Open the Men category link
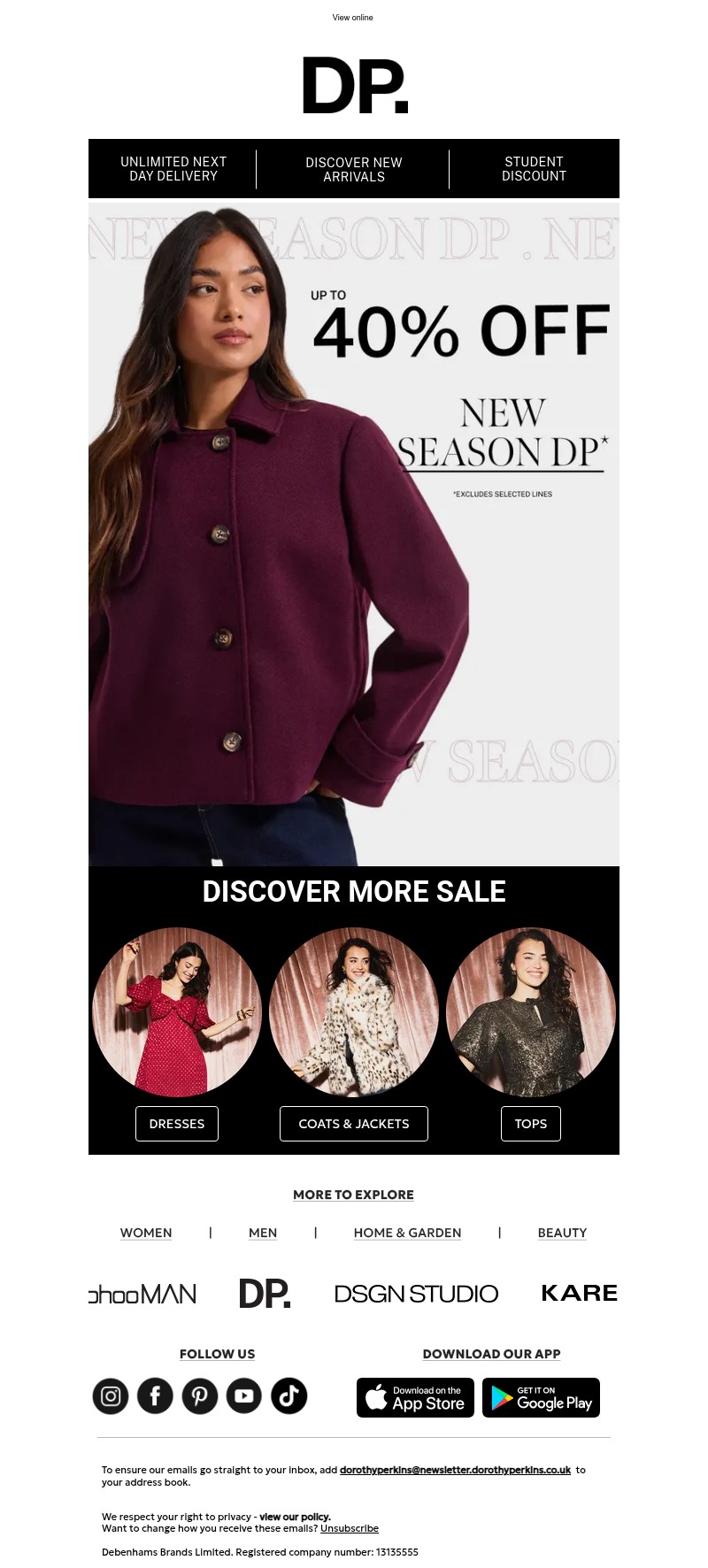 point(263,1233)
